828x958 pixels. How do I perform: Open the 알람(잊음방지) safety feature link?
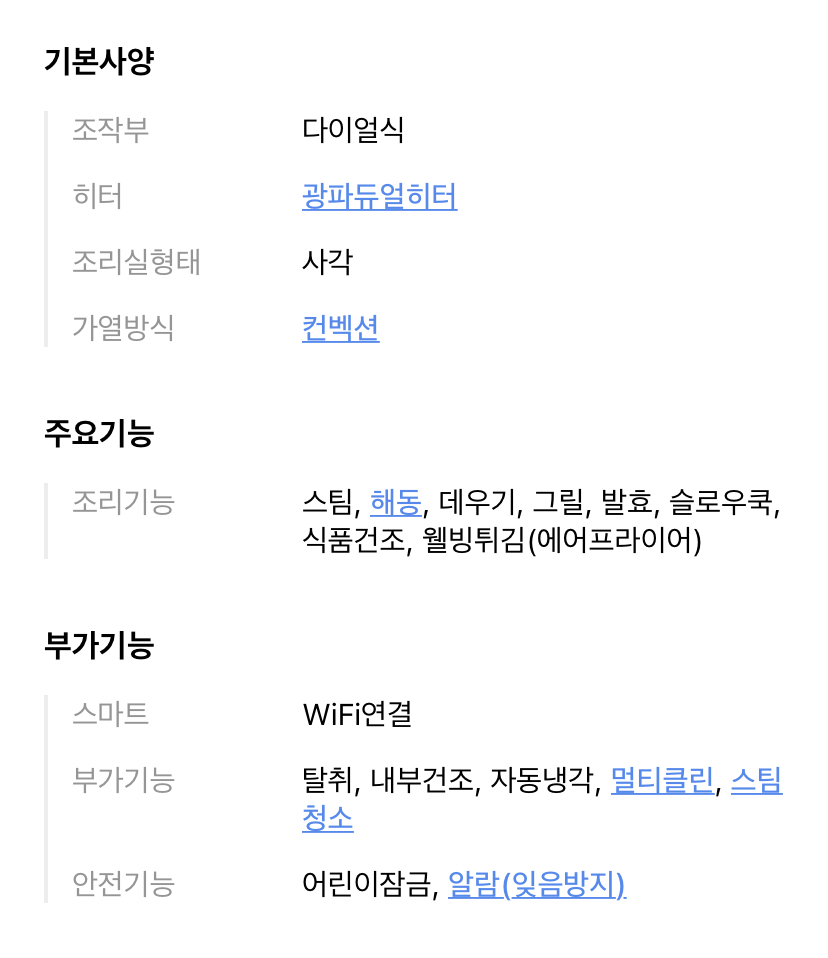(536, 884)
